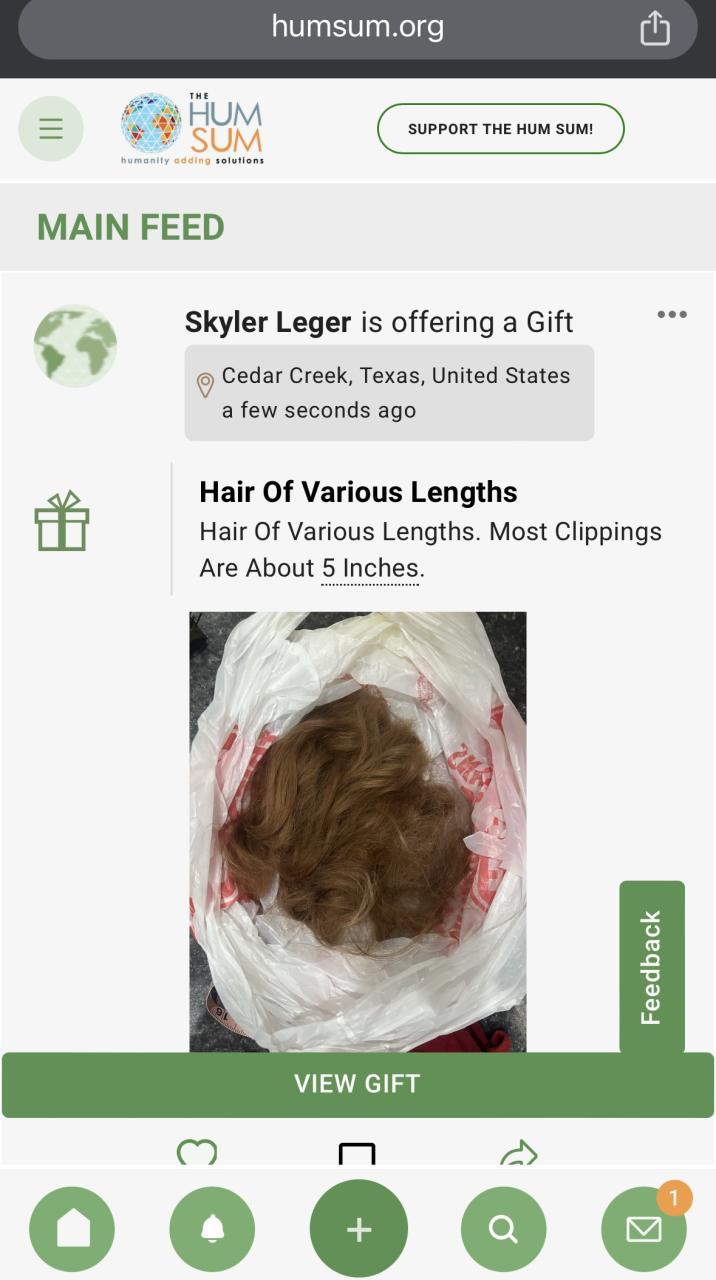Open the messages inbox
Viewport: 716px width, 1280px height.
point(643,1229)
